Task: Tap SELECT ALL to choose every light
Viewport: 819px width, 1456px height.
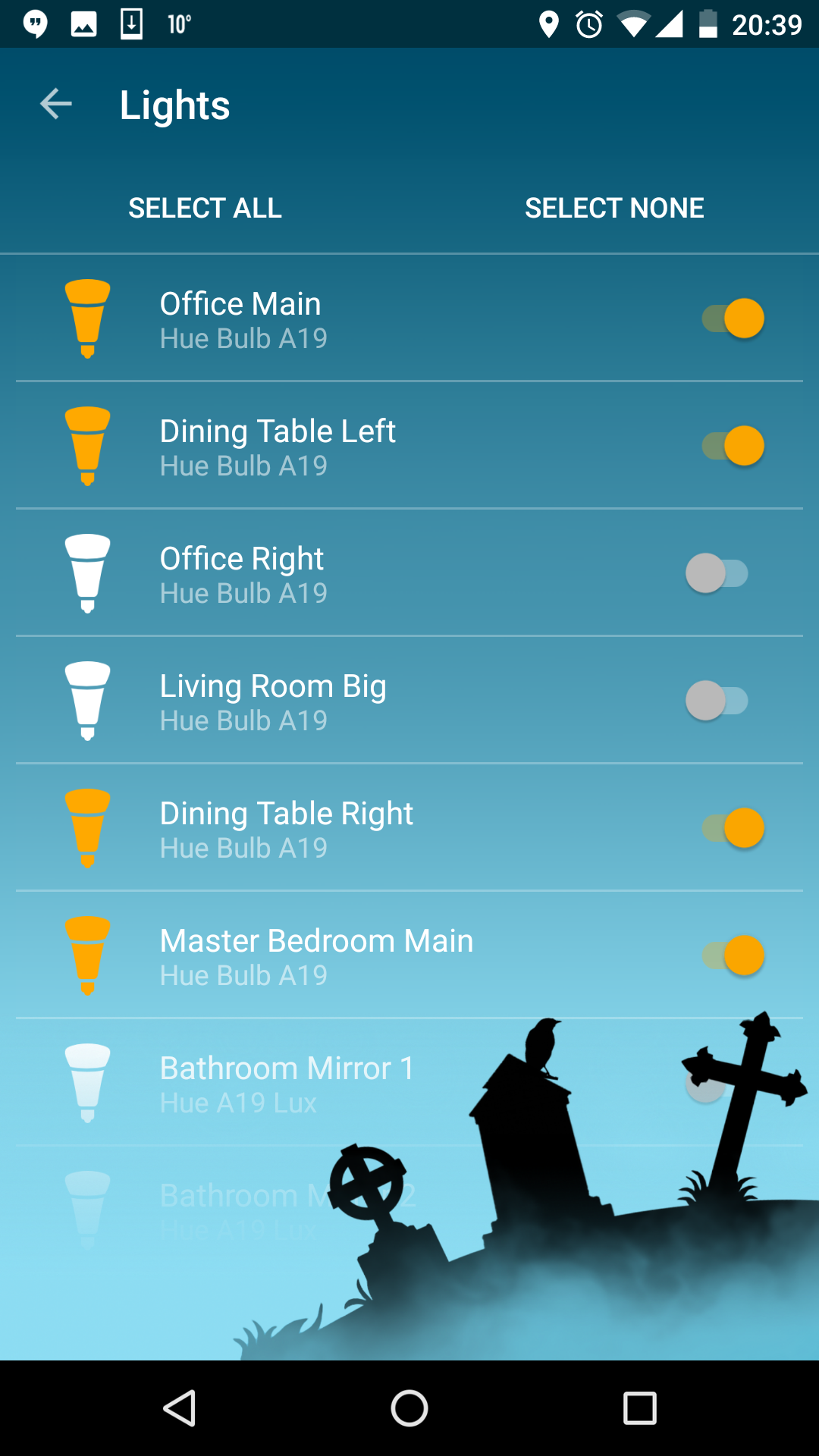Action: click(x=205, y=208)
